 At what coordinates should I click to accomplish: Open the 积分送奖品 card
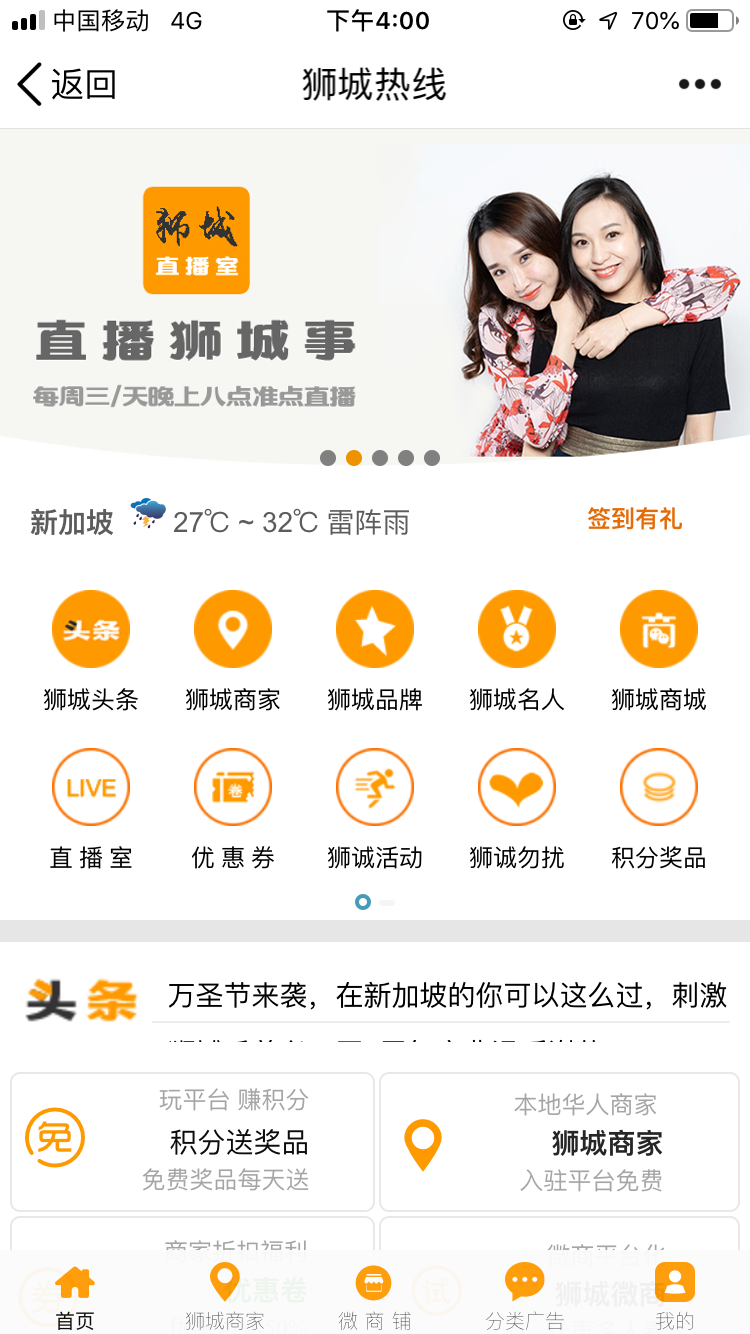[192, 1141]
